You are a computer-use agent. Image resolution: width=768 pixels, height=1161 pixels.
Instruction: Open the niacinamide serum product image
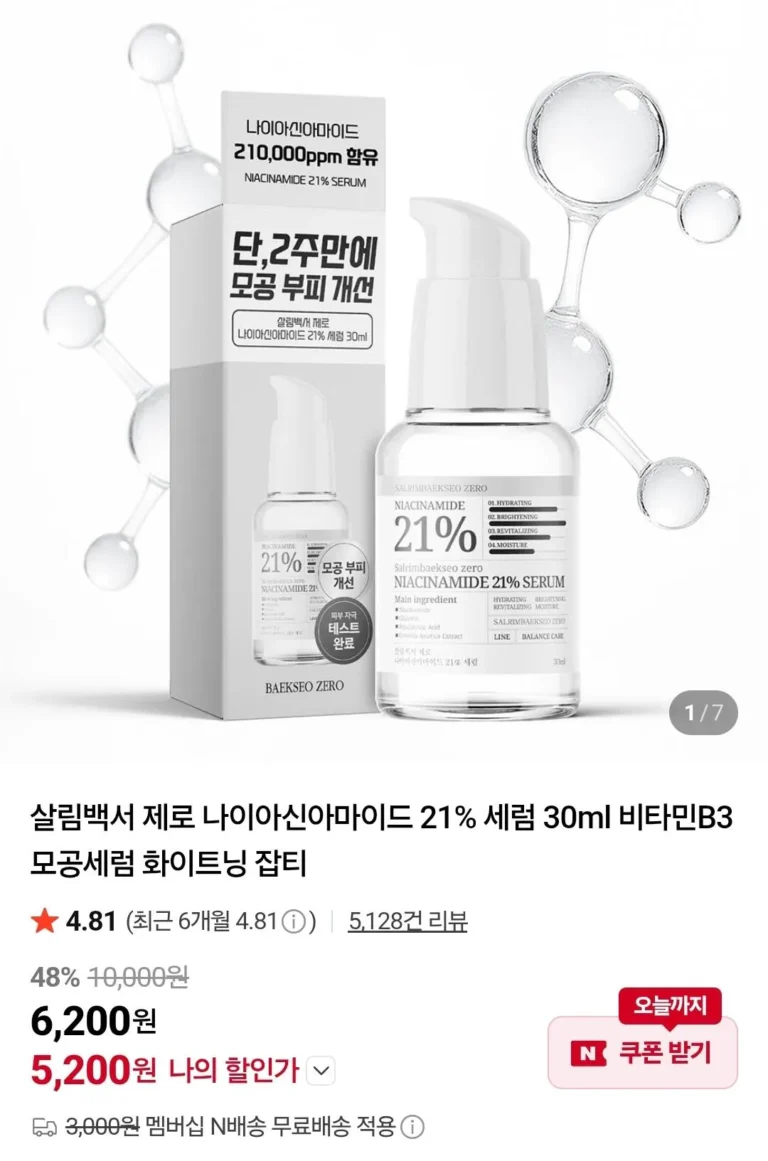point(384,380)
